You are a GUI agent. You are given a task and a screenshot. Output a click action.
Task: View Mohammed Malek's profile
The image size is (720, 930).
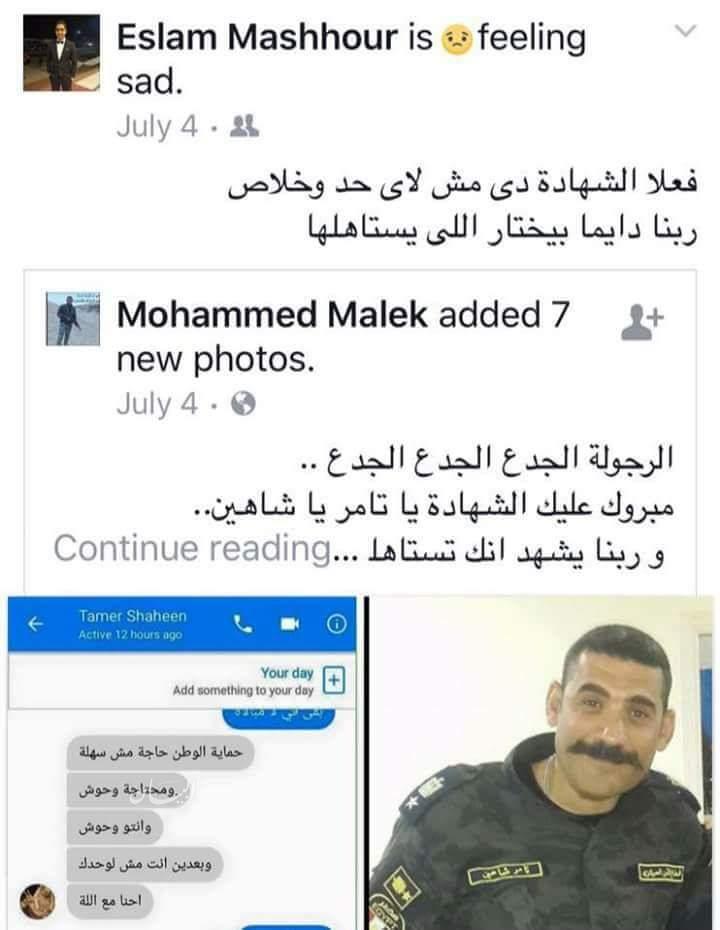click(272, 315)
